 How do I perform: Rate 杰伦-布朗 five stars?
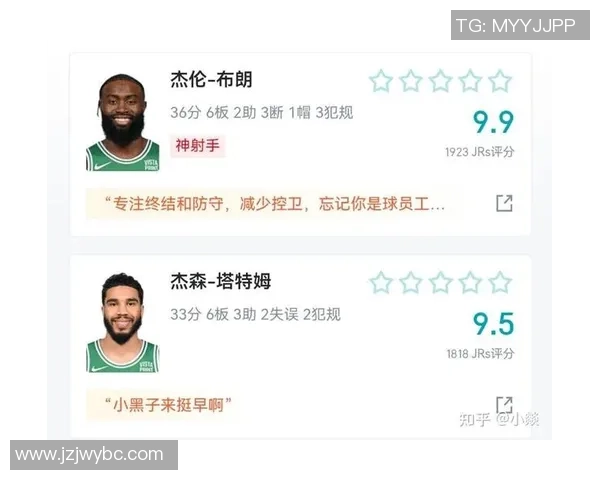pyautogui.click(x=500, y=82)
